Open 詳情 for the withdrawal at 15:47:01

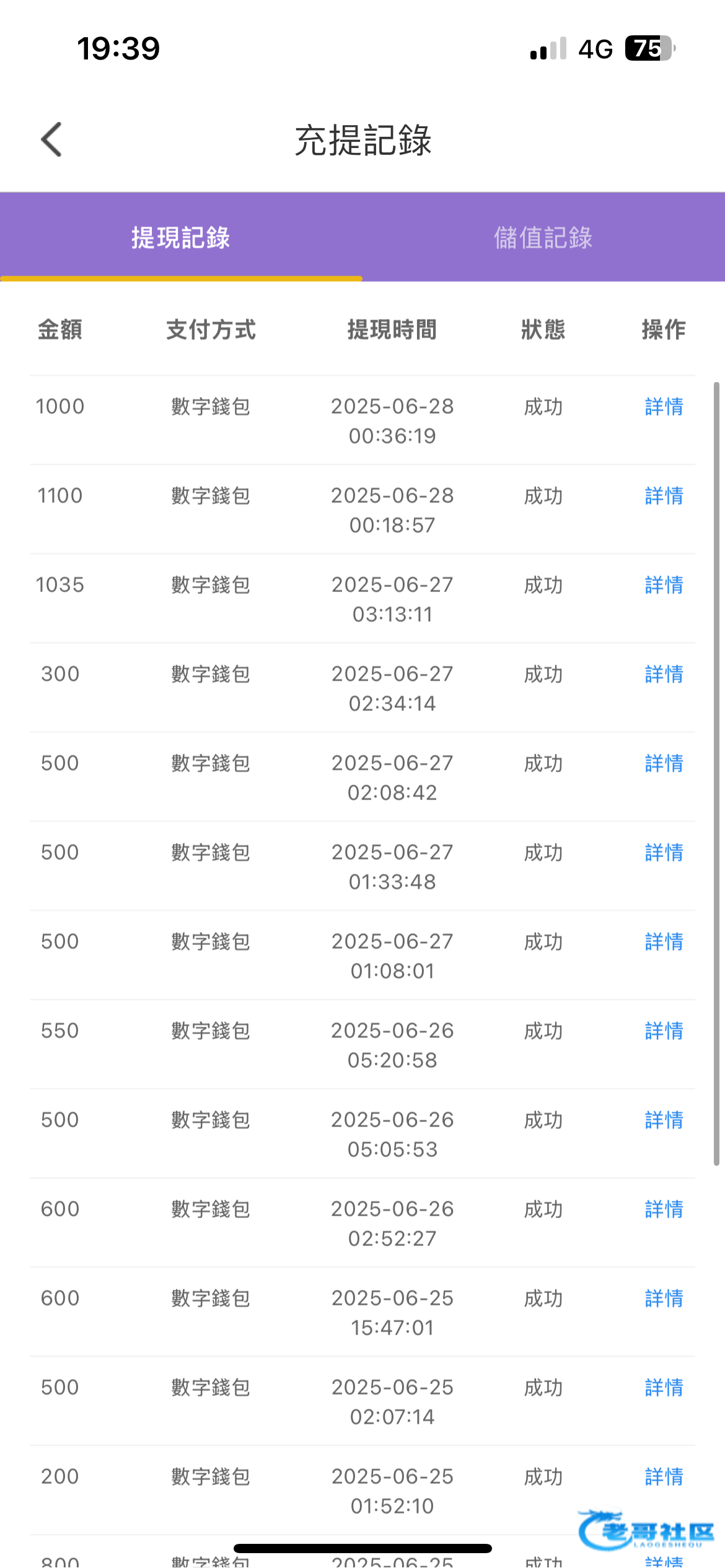(664, 1299)
